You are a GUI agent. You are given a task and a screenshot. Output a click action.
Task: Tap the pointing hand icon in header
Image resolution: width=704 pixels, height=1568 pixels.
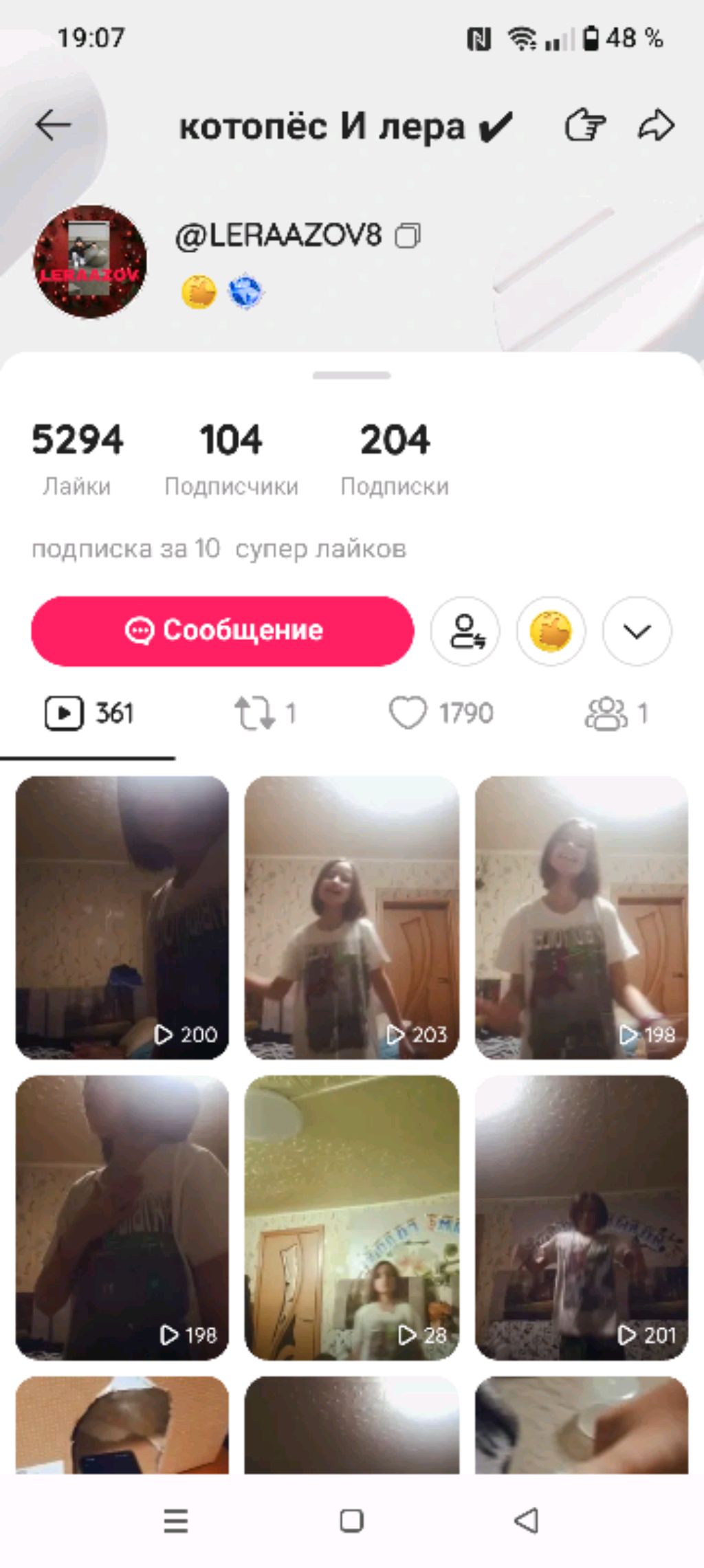(x=584, y=126)
